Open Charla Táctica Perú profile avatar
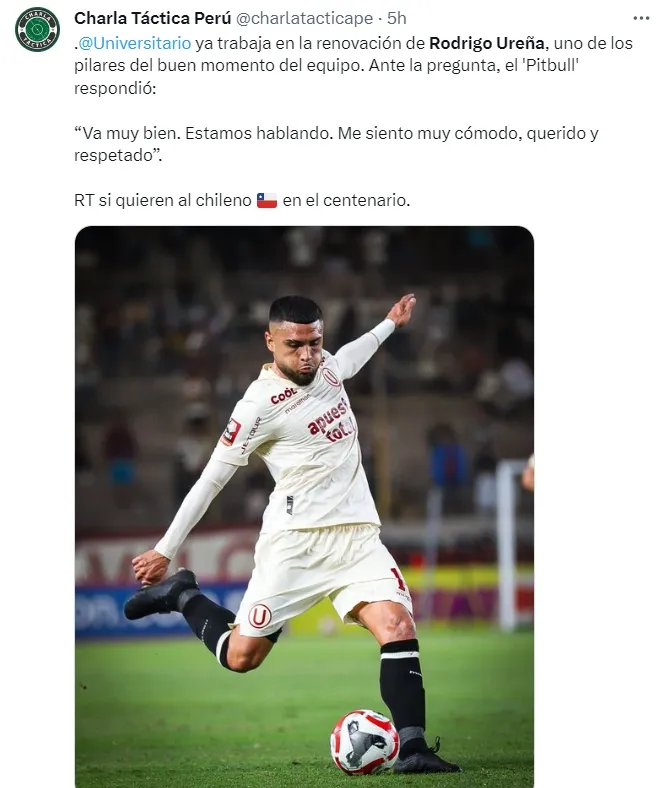The height and width of the screenshot is (788, 663). pyautogui.click(x=37, y=29)
